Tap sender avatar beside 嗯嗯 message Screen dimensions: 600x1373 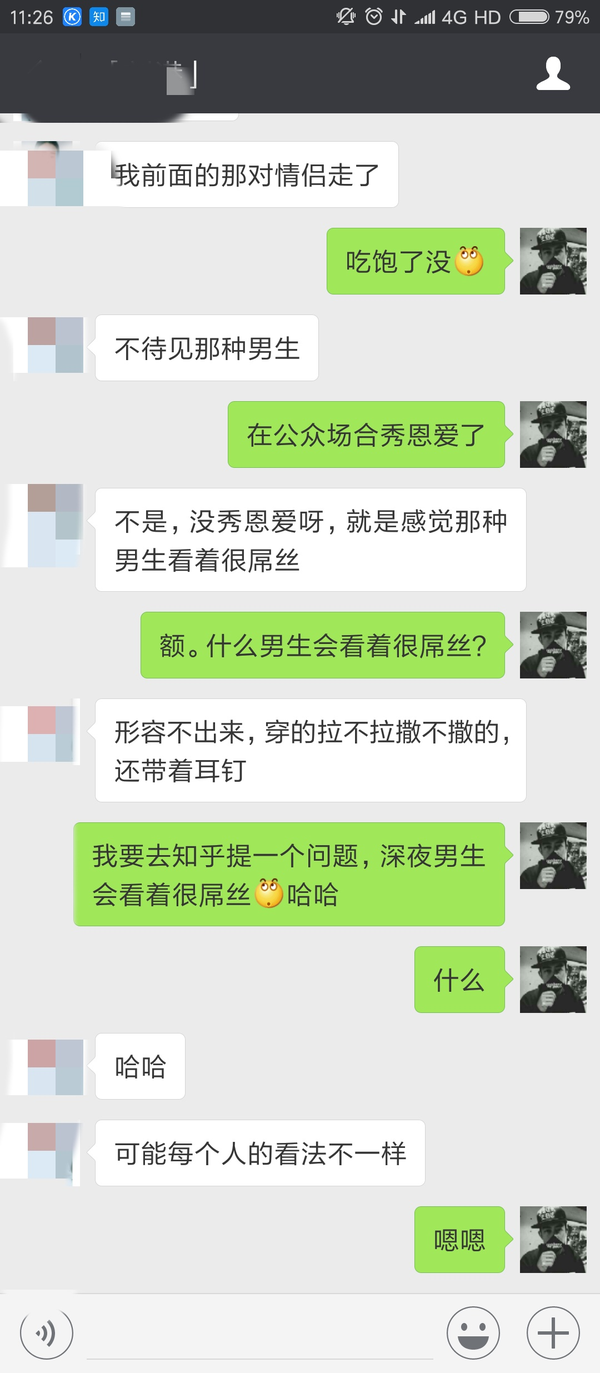(x=553, y=1239)
